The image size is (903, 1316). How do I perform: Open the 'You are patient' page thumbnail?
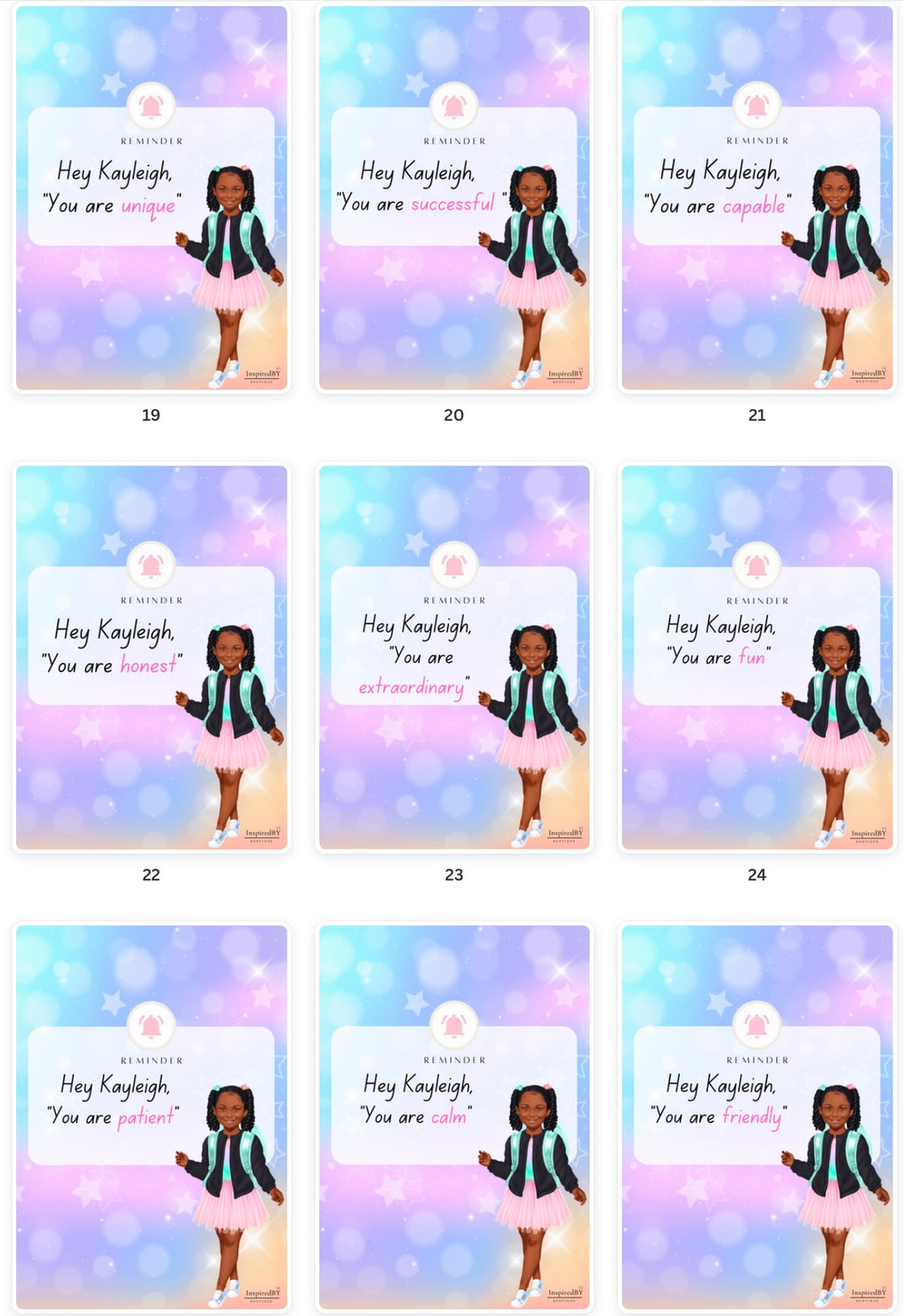coord(151,1117)
